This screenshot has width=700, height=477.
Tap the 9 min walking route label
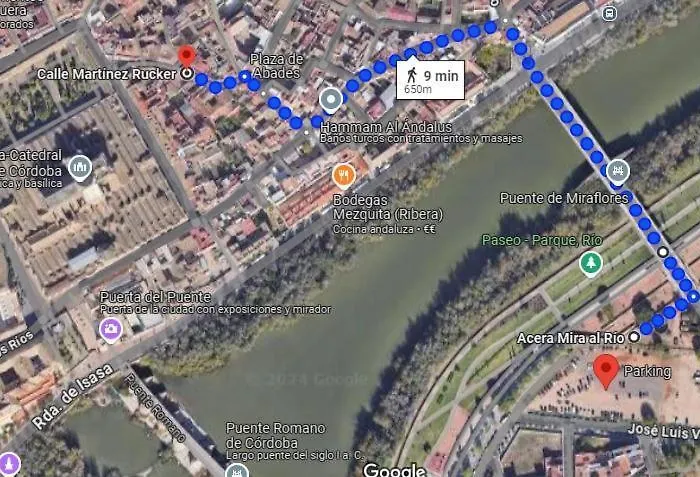(x=430, y=80)
